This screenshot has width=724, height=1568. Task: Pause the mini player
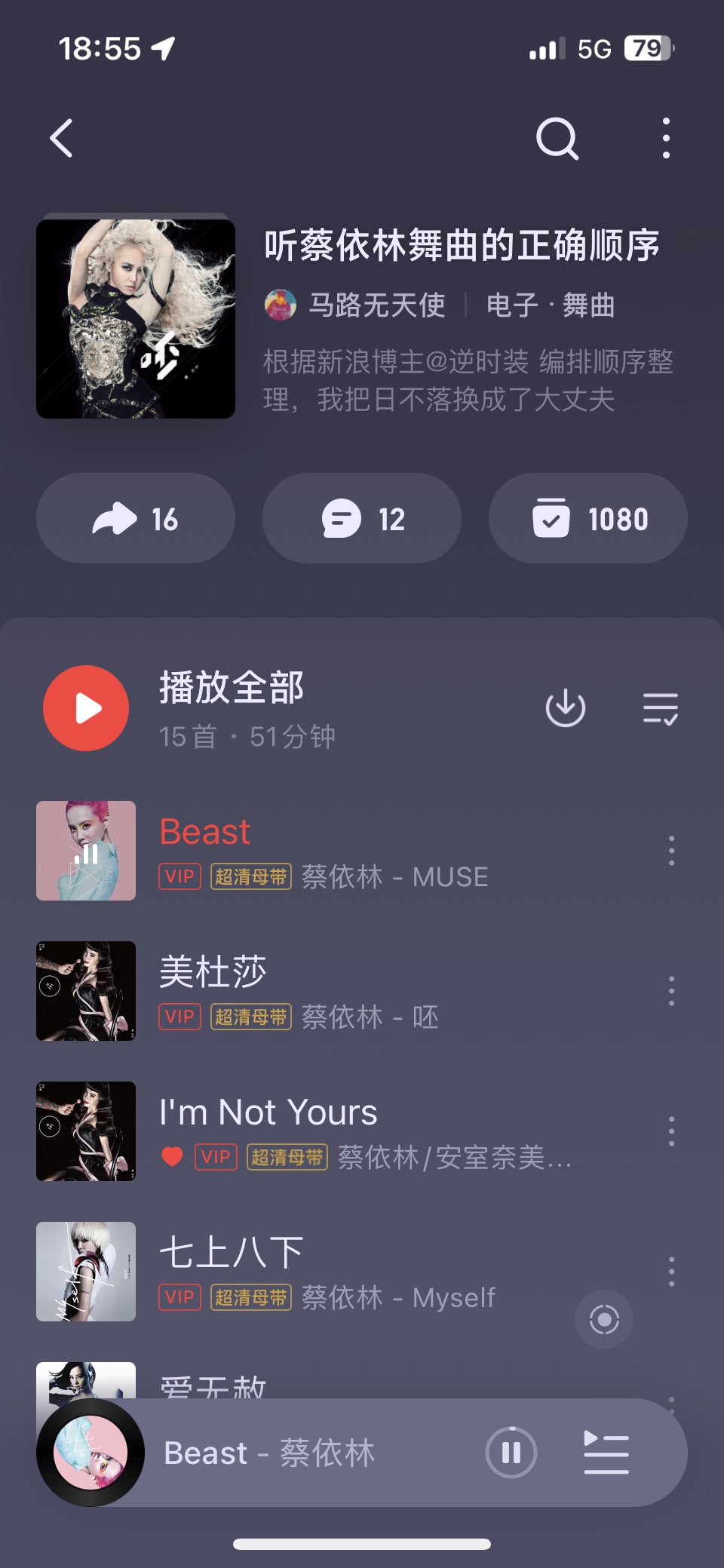click(511, 1452)
